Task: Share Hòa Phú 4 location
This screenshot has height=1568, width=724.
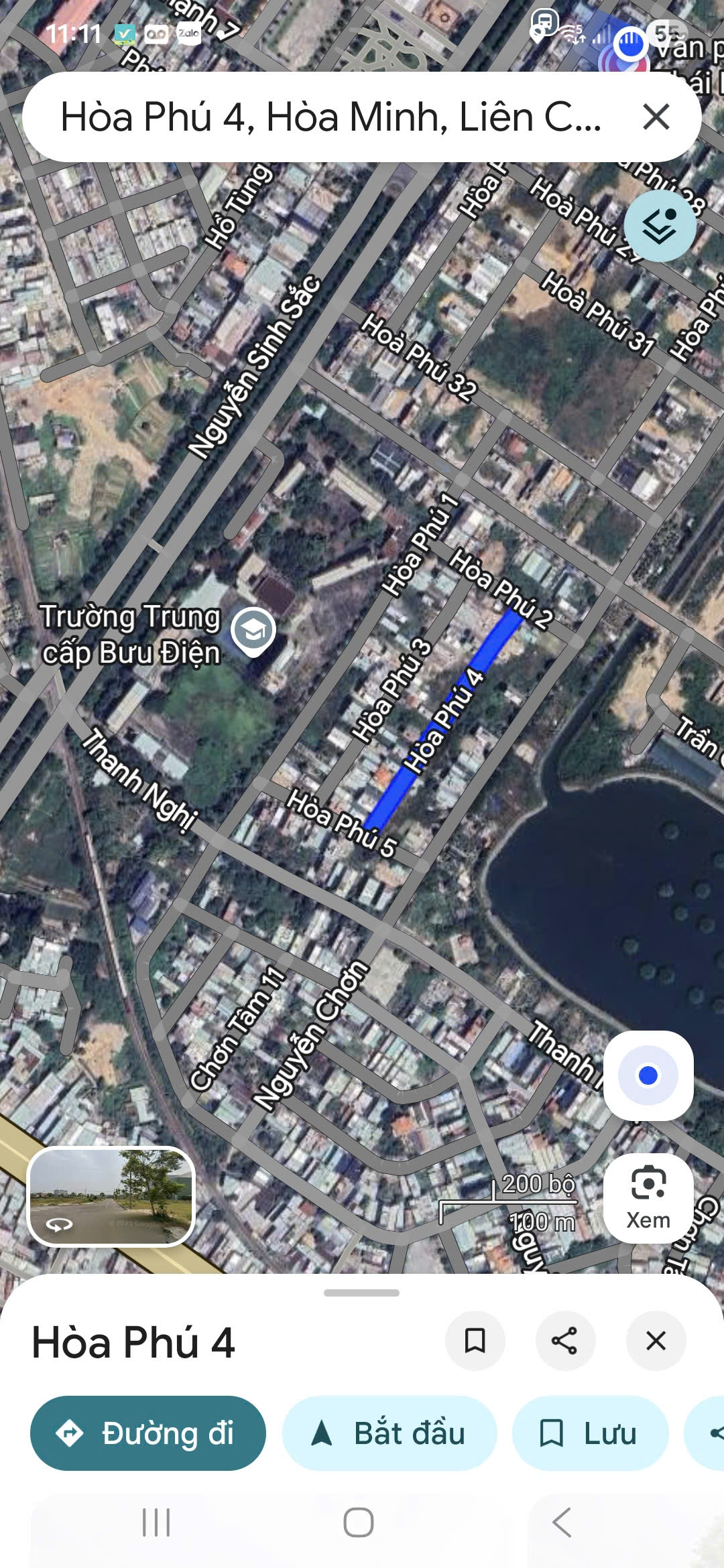Action: tap(564, 1341)
